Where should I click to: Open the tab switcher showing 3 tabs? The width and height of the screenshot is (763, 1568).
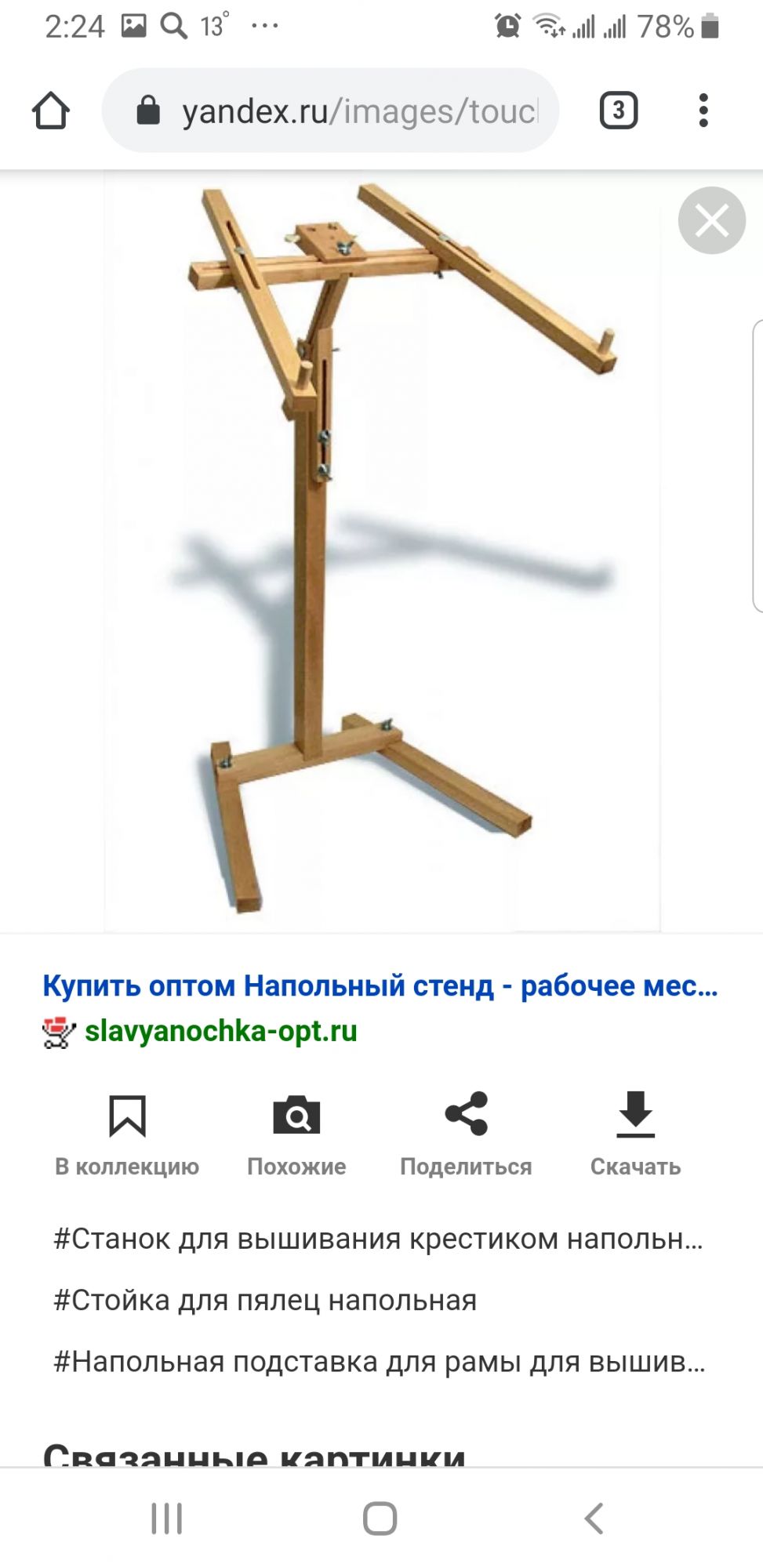618,111
